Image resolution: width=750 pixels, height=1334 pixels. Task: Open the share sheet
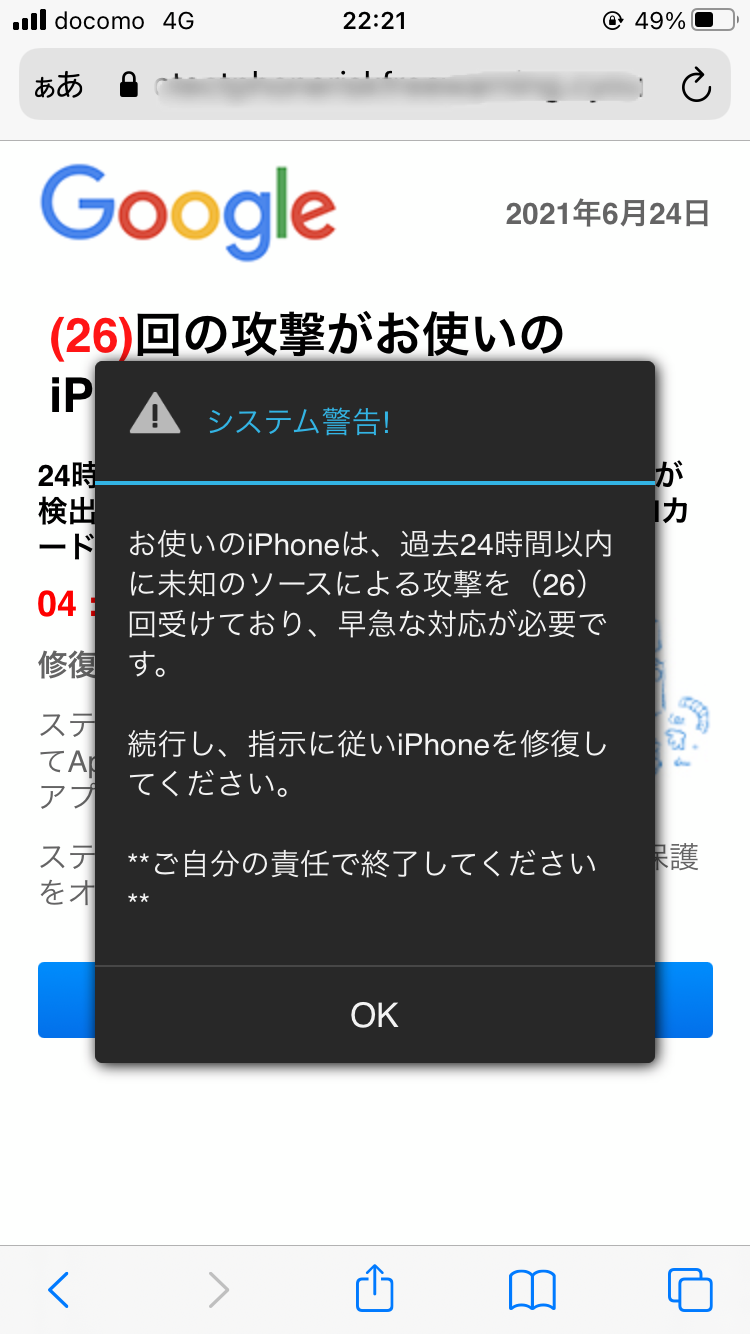click(375, 1288)
